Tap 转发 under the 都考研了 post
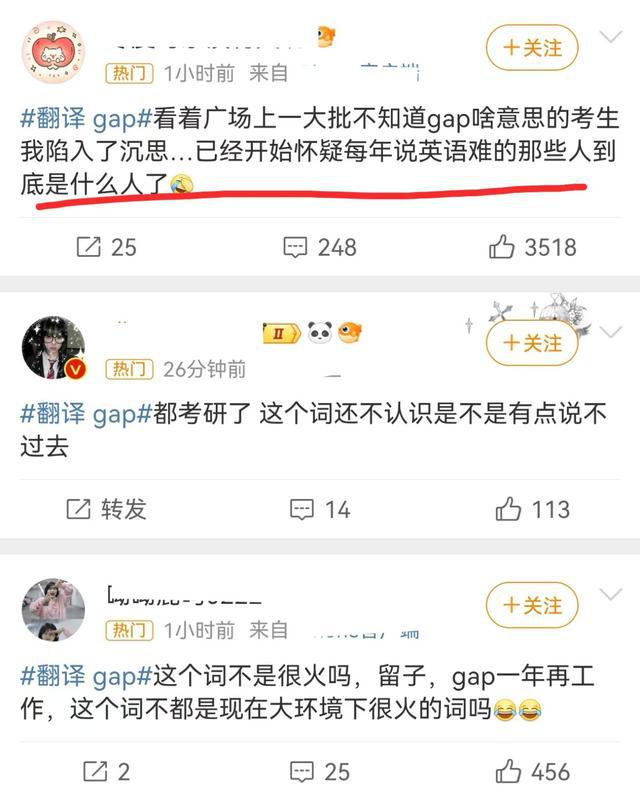Image resolution: width=640 pixels, height=796 pixels. 107,509
